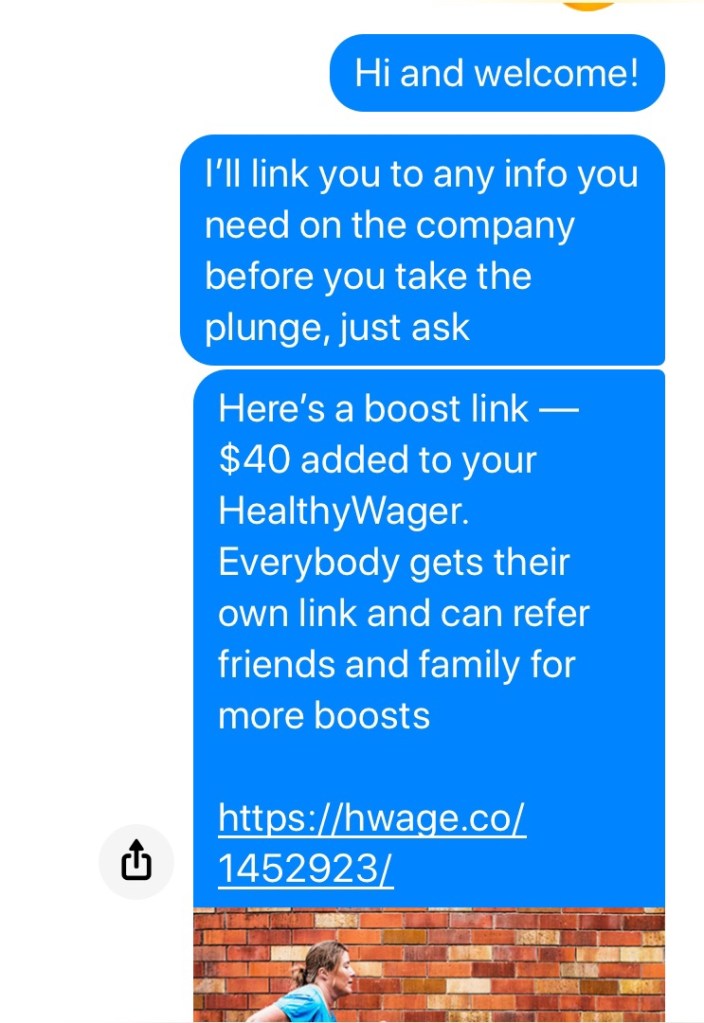Viewport: 704px width, 1023px height.
Task: Open the link preview image
Action: pos(428,964)
